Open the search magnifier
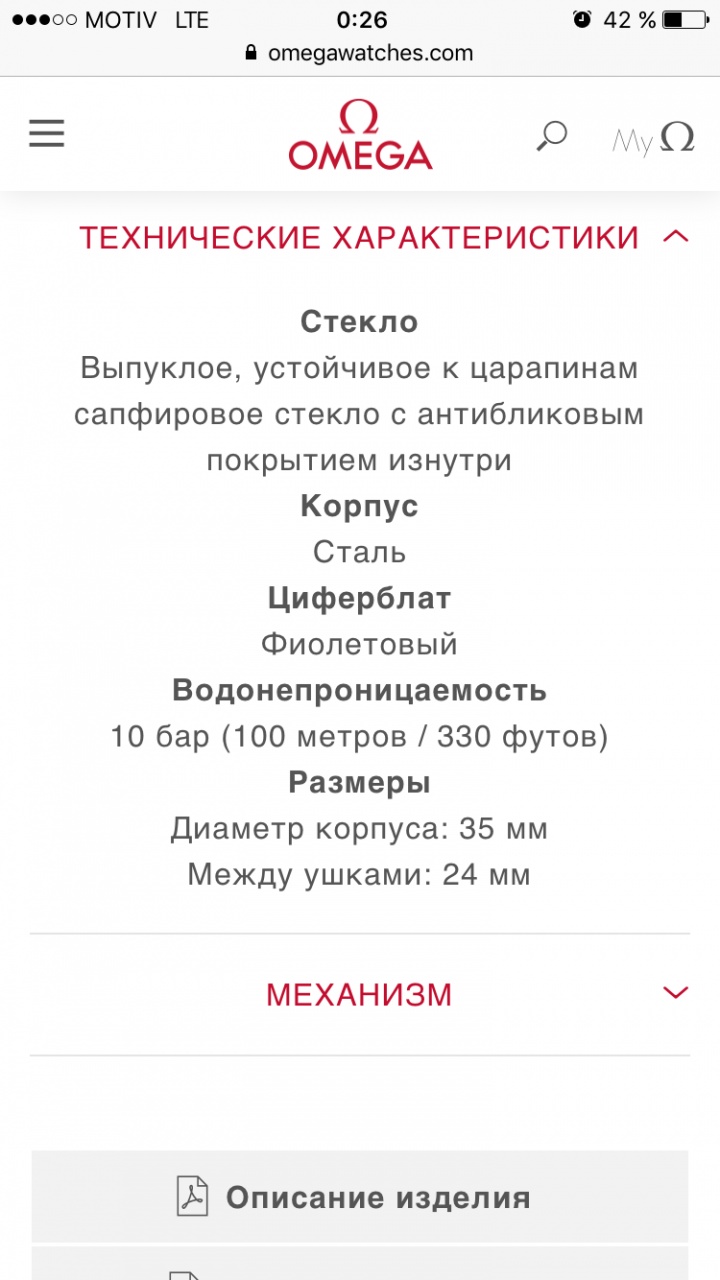The height and width of the screenshot is (1280, 720). [551, 136]
